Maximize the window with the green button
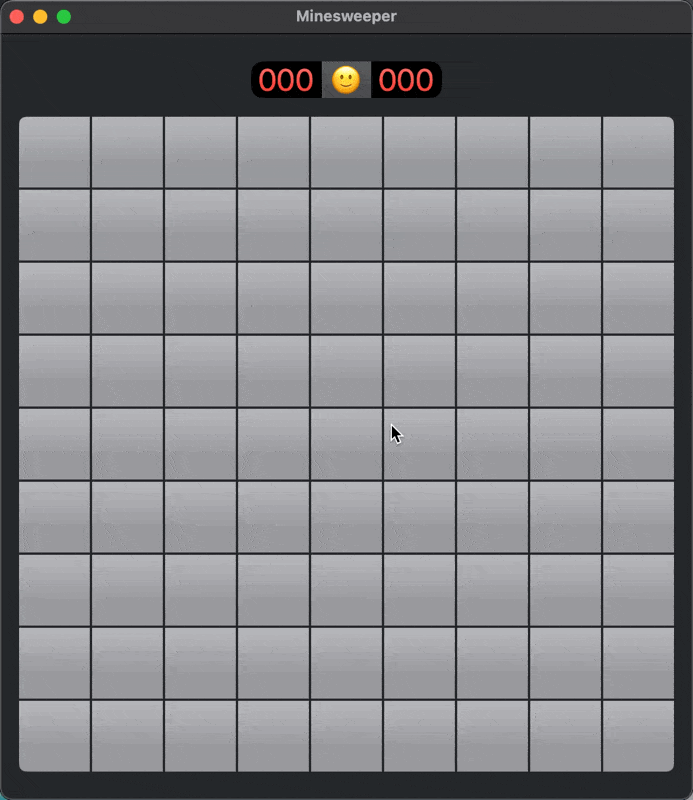The width and height of the screenshot is (693, 800). coord(64,17)
